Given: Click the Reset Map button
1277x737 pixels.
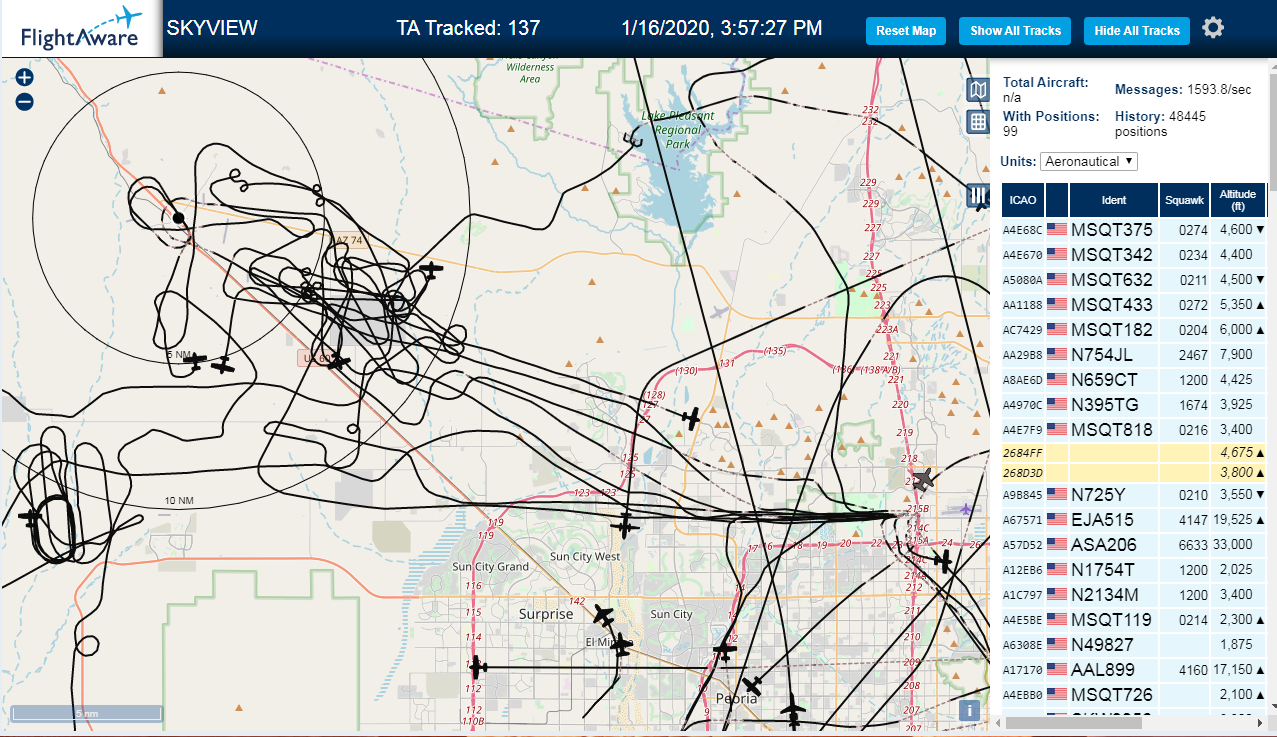Looking at the screenshot, I should pos(906,31).
